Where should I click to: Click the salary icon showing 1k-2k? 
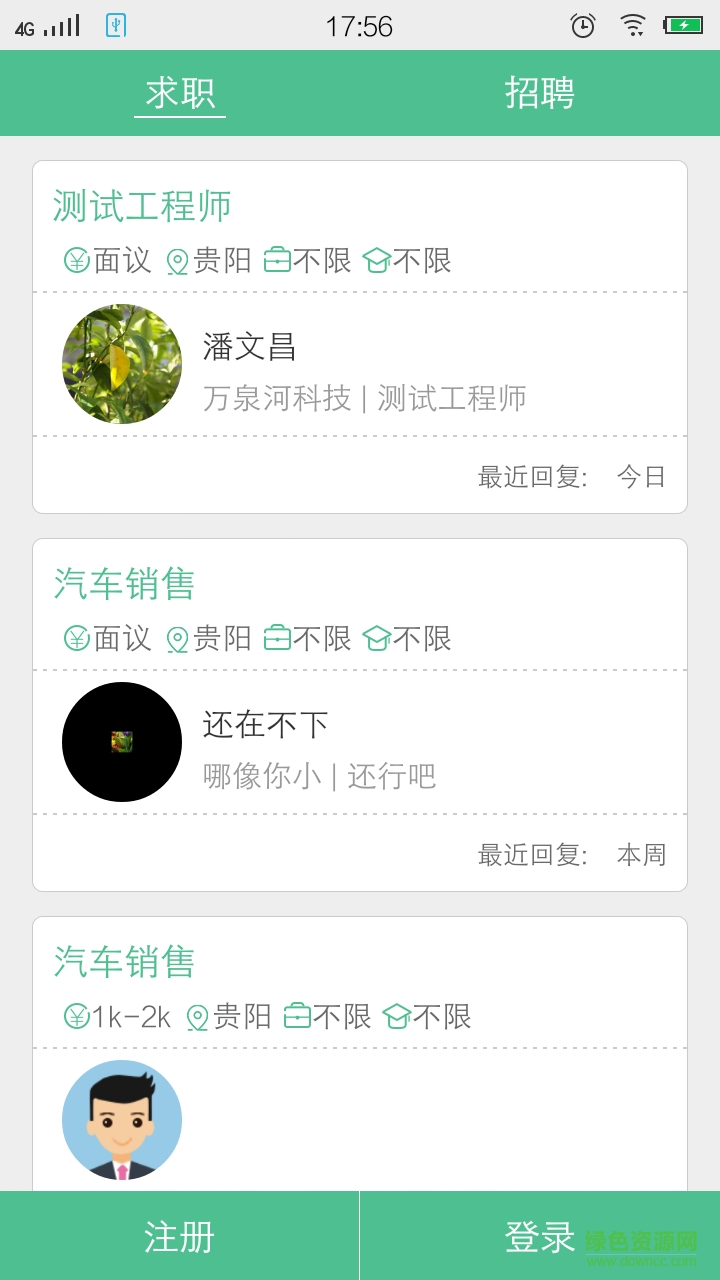[x=70, y=1016]
